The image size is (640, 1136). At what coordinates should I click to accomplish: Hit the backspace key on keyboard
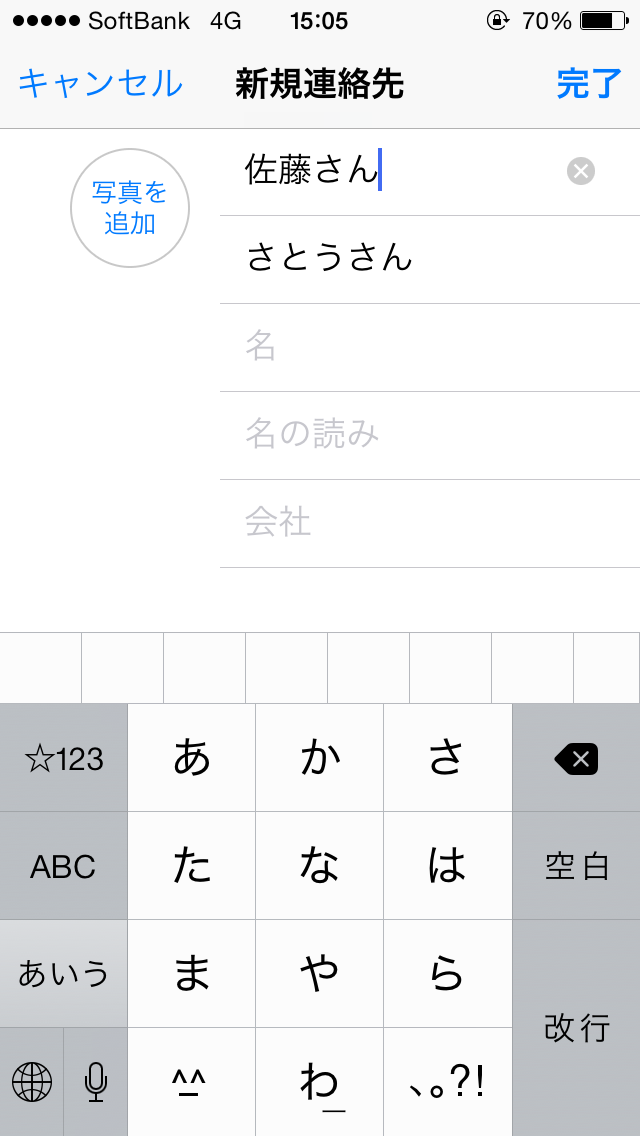[576, 759]
